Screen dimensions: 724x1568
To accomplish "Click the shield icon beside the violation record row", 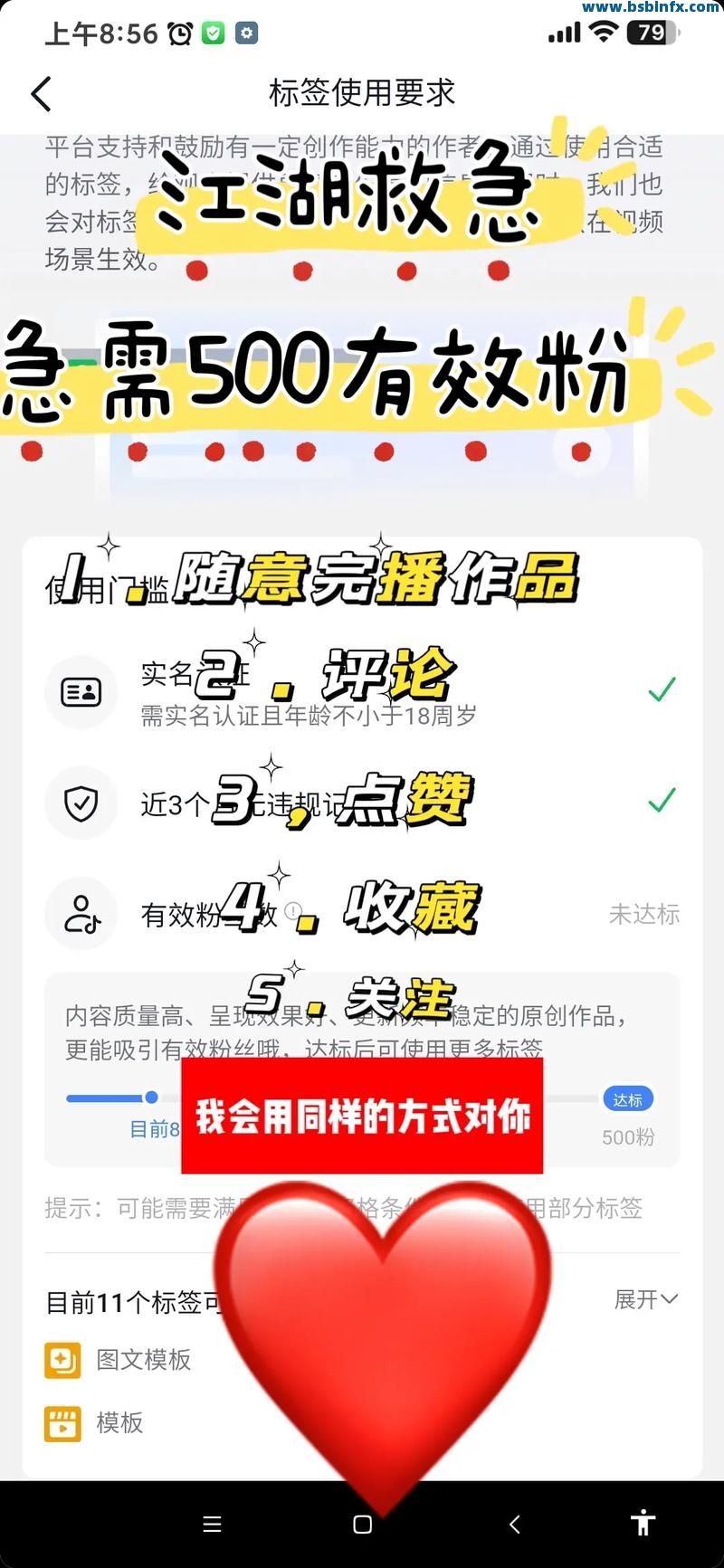I will coord(81,803).
